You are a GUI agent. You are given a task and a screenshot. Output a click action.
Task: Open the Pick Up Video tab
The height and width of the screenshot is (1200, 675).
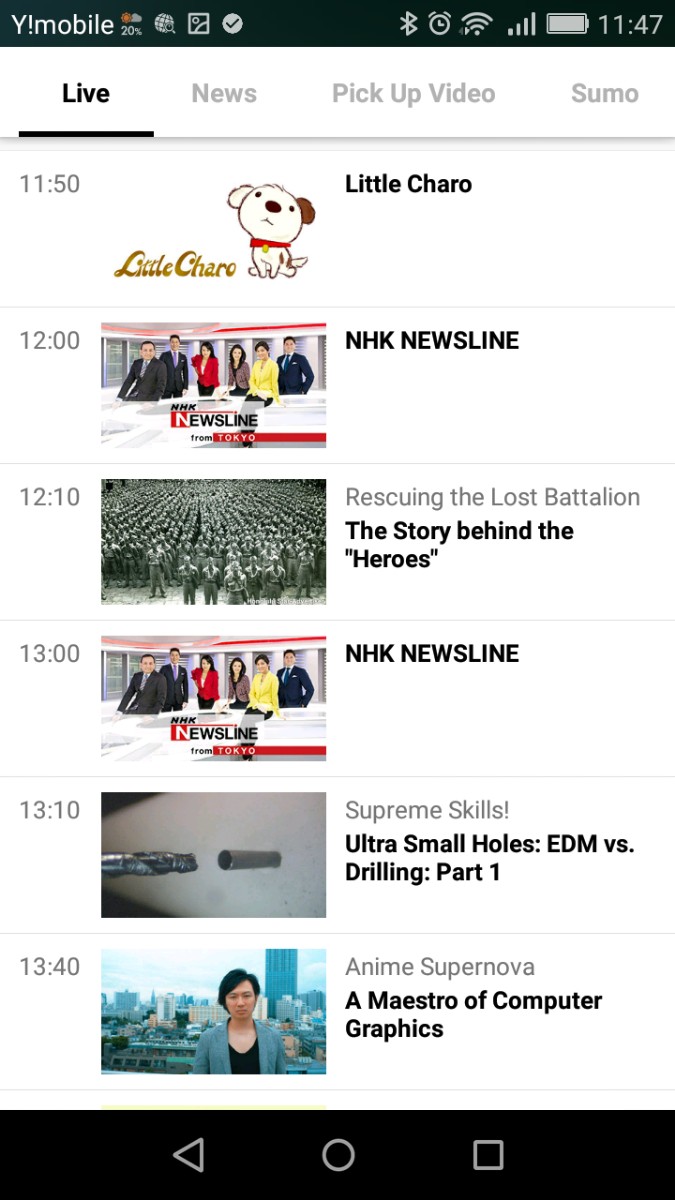413,94
